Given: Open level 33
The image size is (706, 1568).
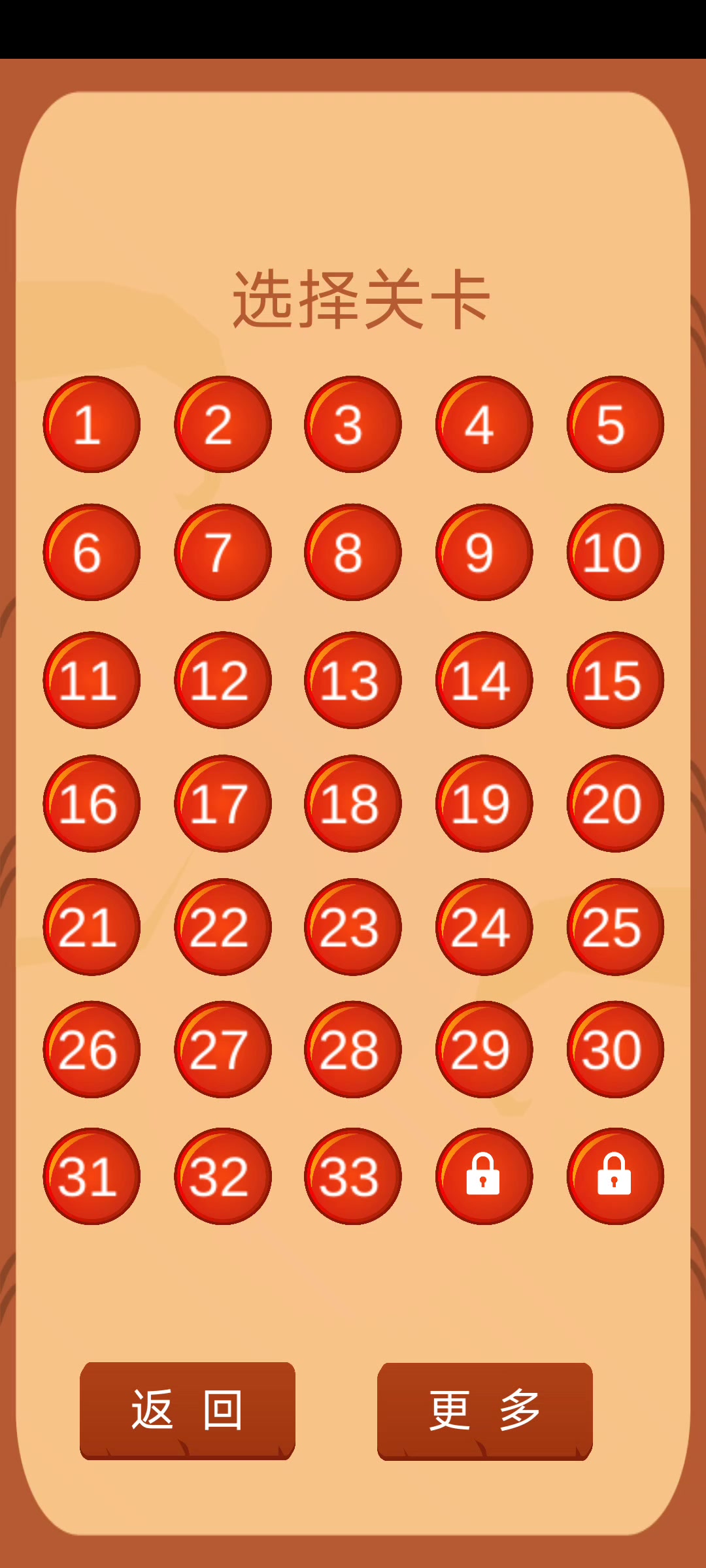Looking at the screenshot, I should (x=353, y=1177).
